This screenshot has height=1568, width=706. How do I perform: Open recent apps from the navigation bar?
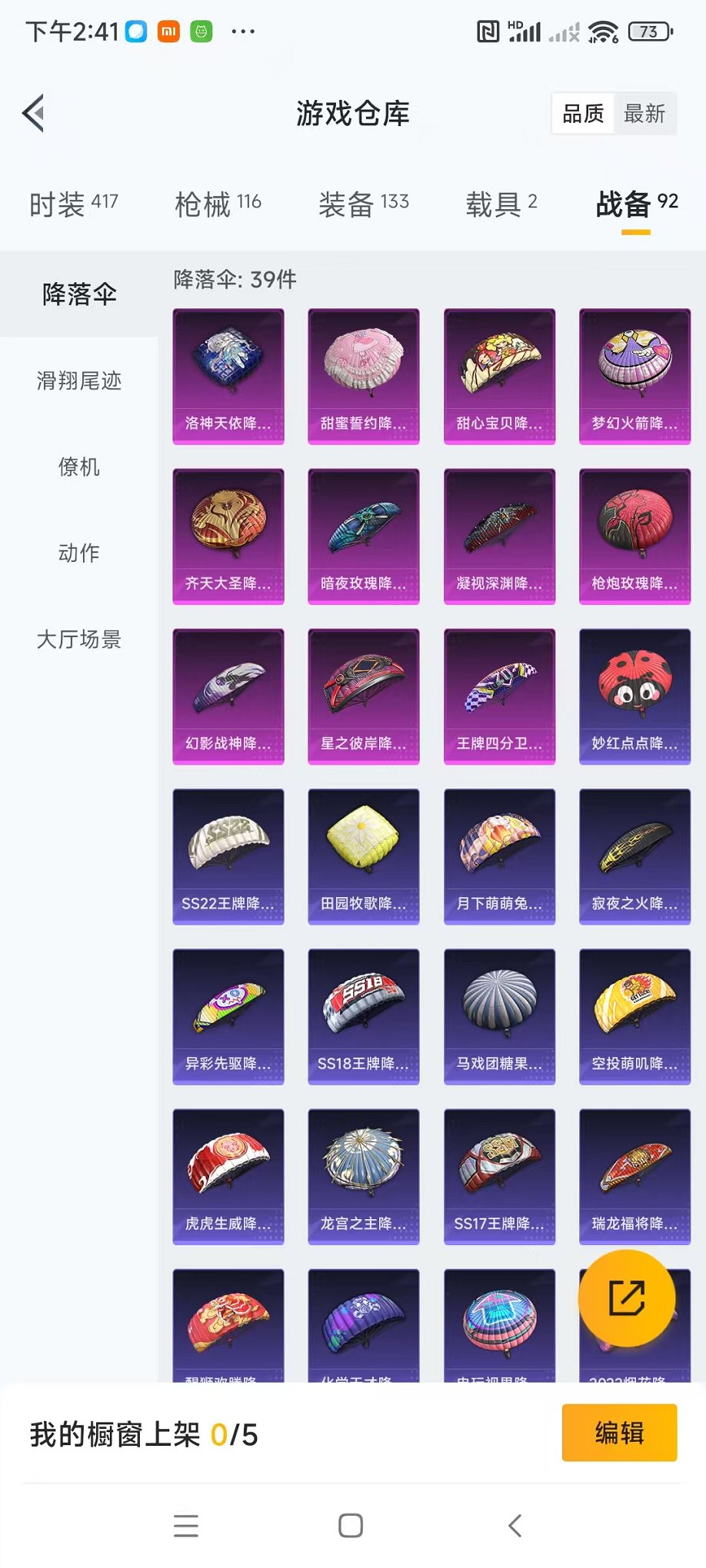(x=186, y=1526)
